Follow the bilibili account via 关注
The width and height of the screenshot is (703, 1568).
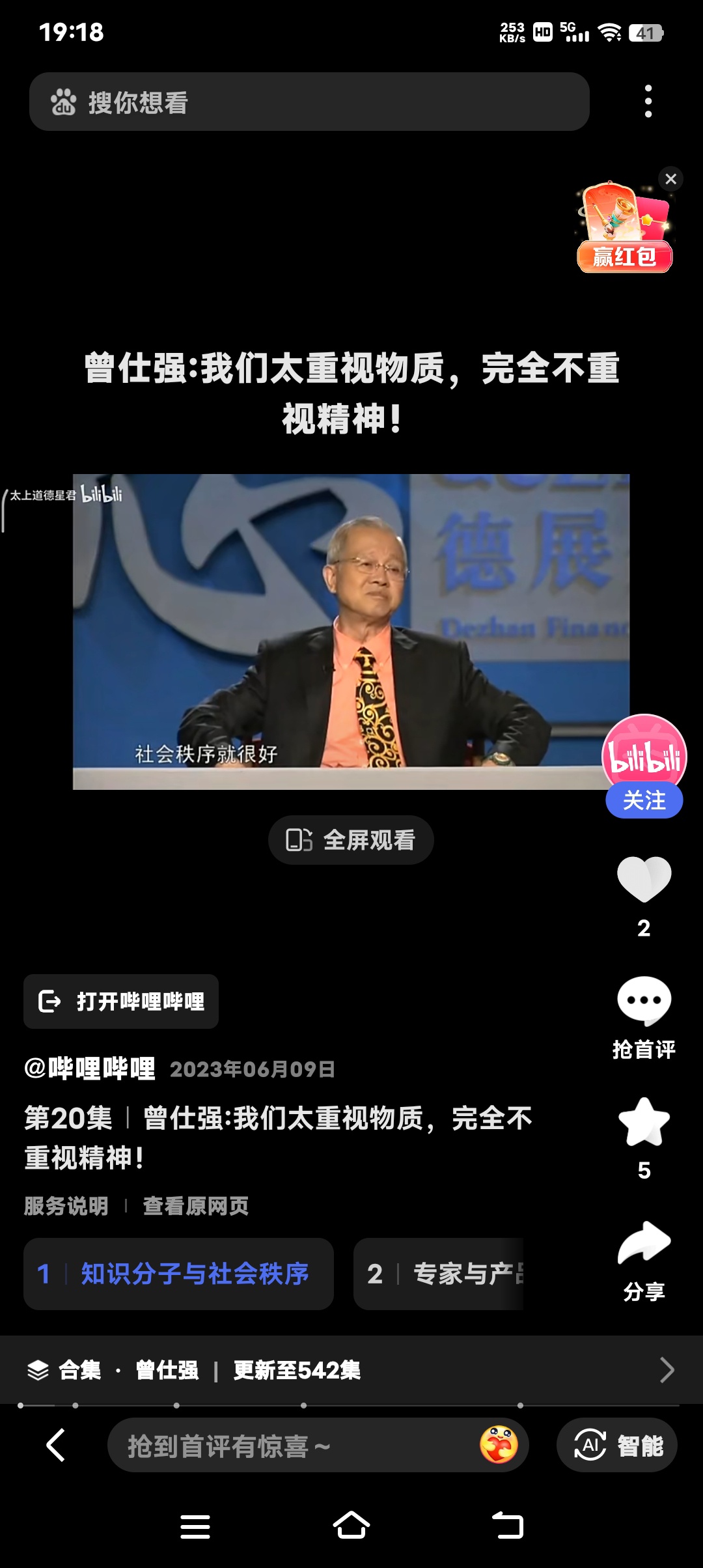(644, 800)
